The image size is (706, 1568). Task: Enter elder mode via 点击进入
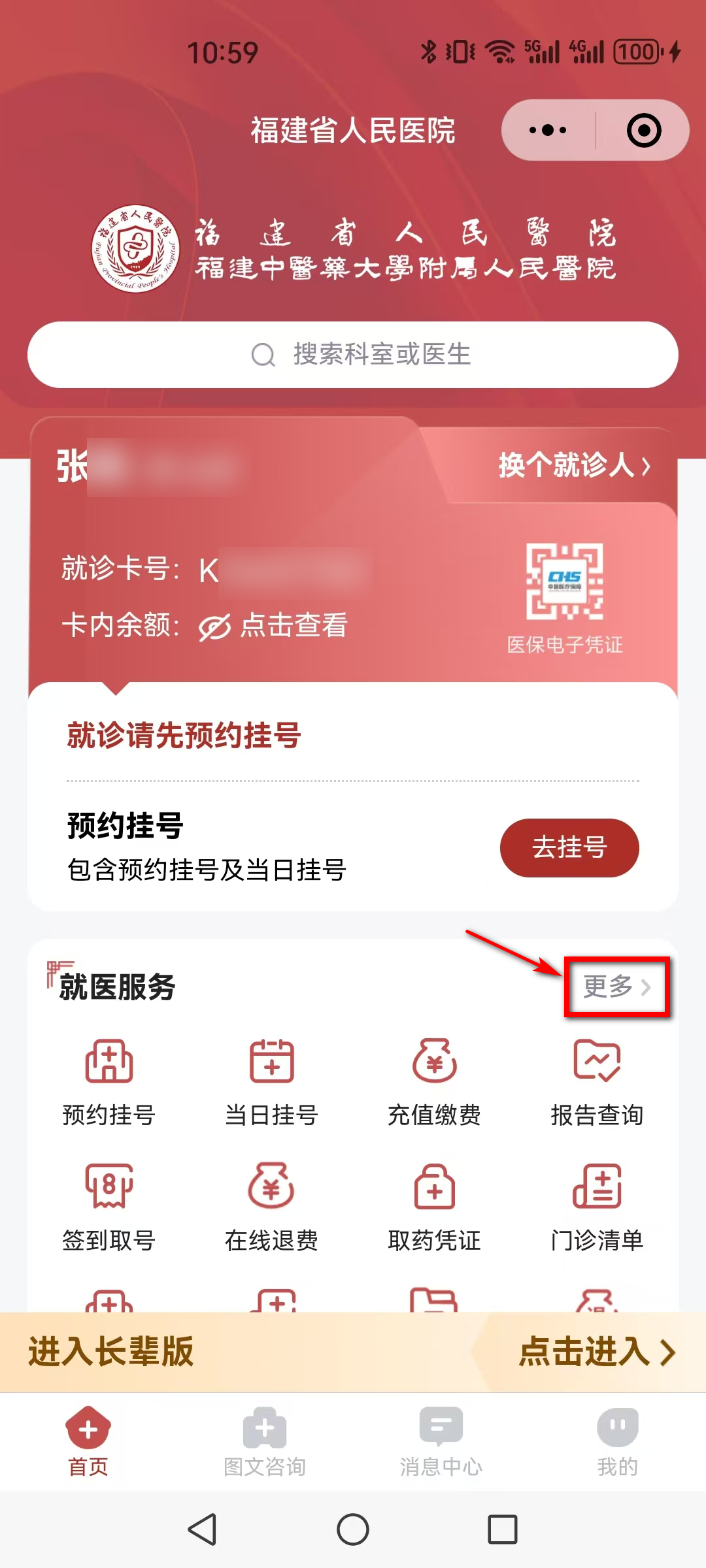click(595, 1352)
